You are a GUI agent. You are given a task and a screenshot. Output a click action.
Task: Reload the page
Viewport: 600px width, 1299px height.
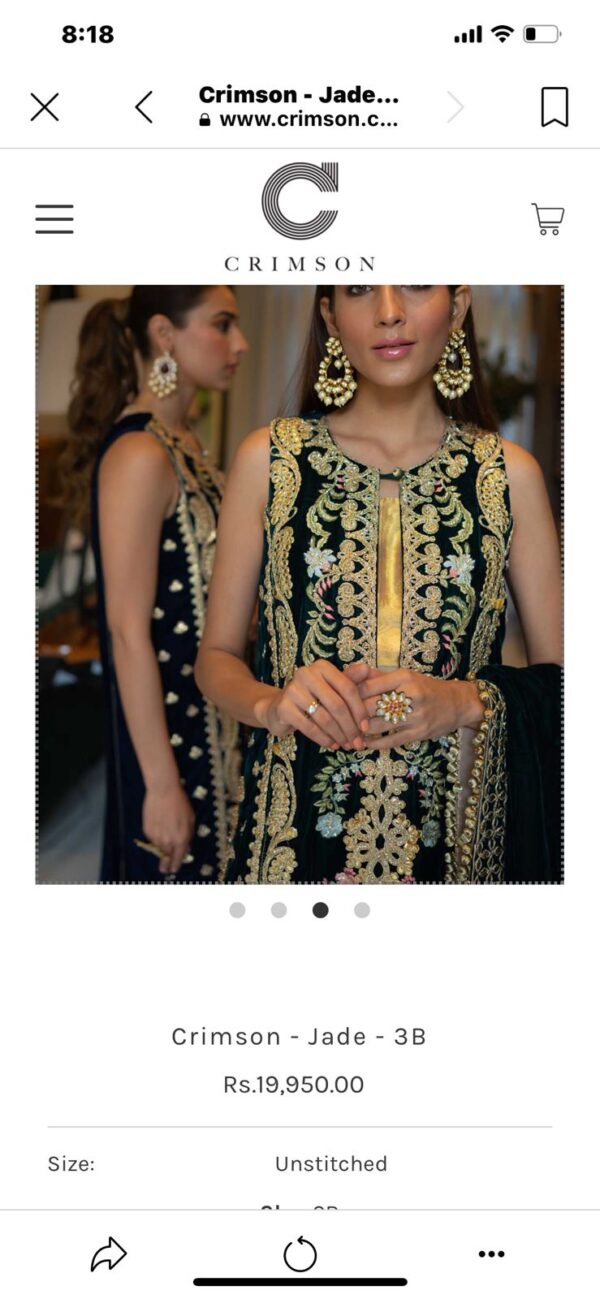pyautogui.click(x=300, y=1254)
